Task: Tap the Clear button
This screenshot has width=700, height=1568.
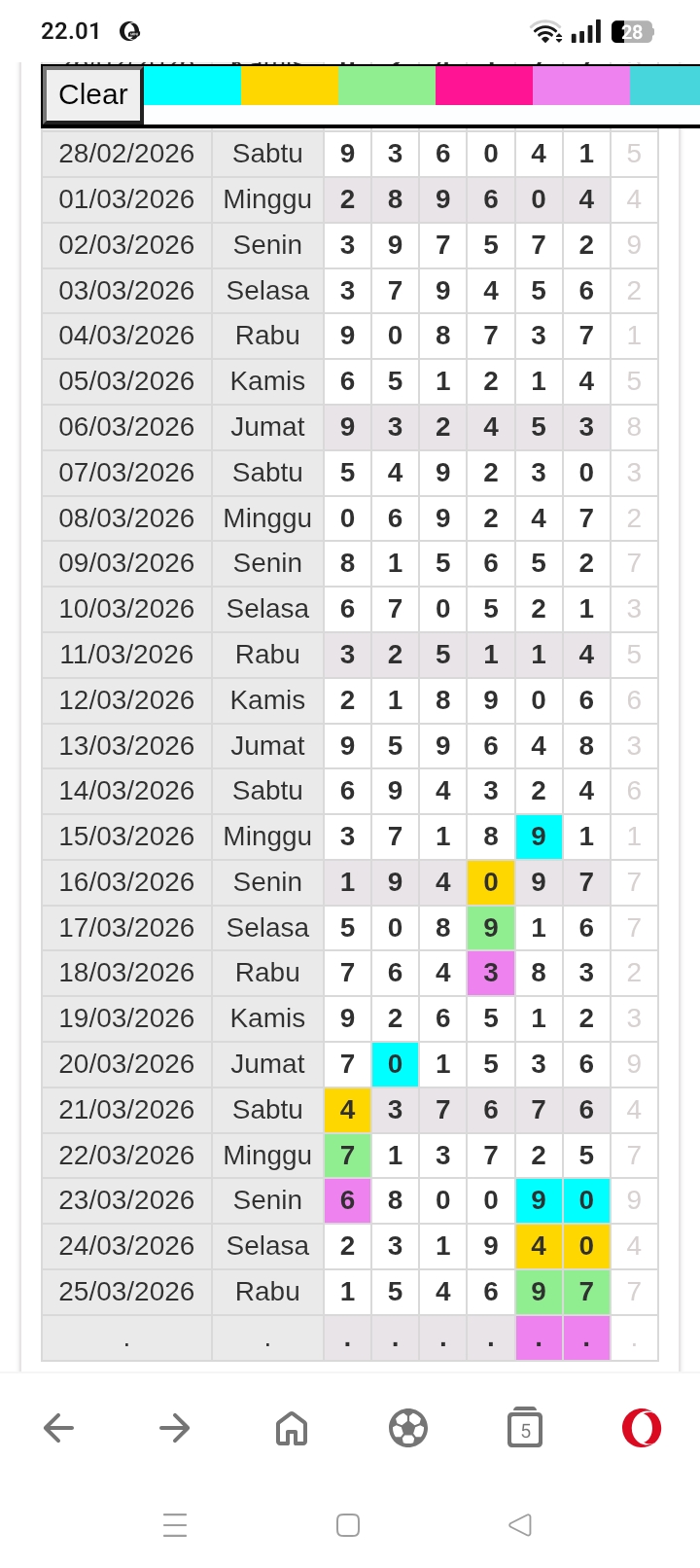Action: 93,95
